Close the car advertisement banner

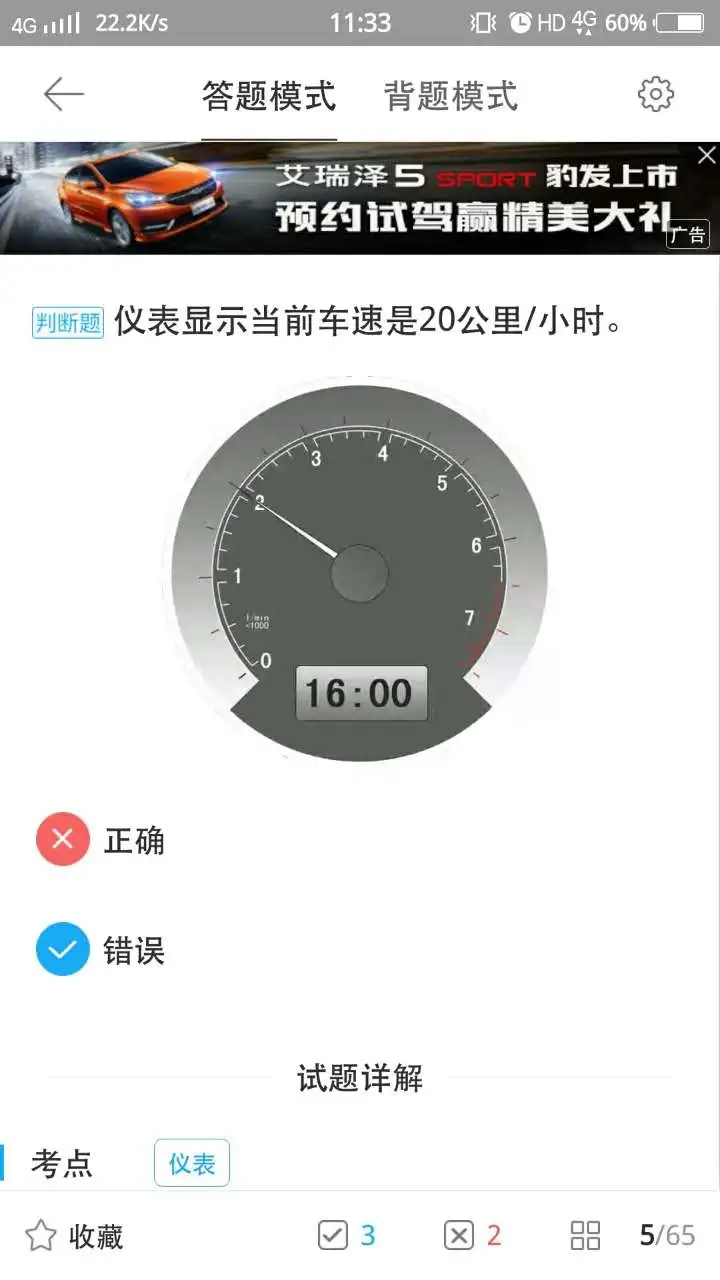(x=706, y=156)
